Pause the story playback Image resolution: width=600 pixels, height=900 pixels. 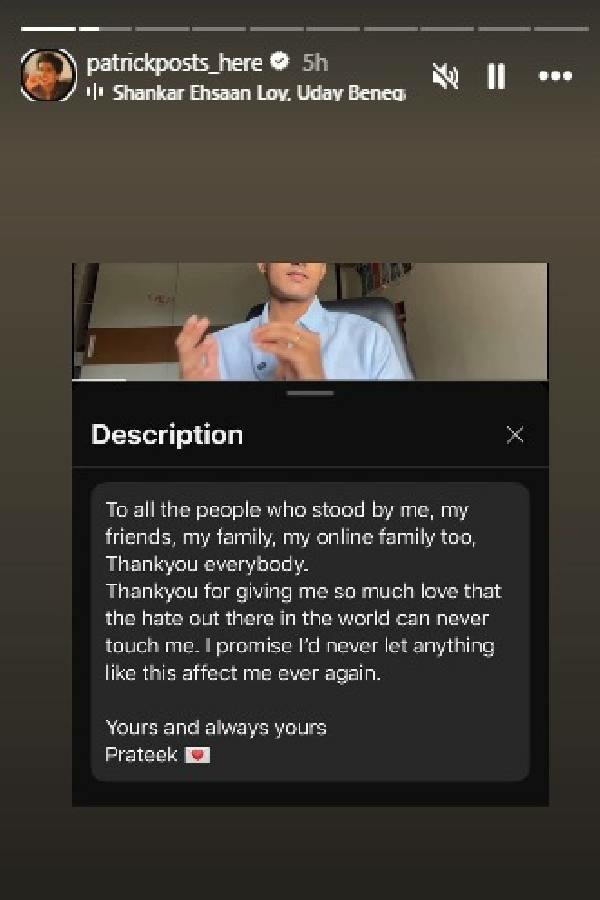496,76
